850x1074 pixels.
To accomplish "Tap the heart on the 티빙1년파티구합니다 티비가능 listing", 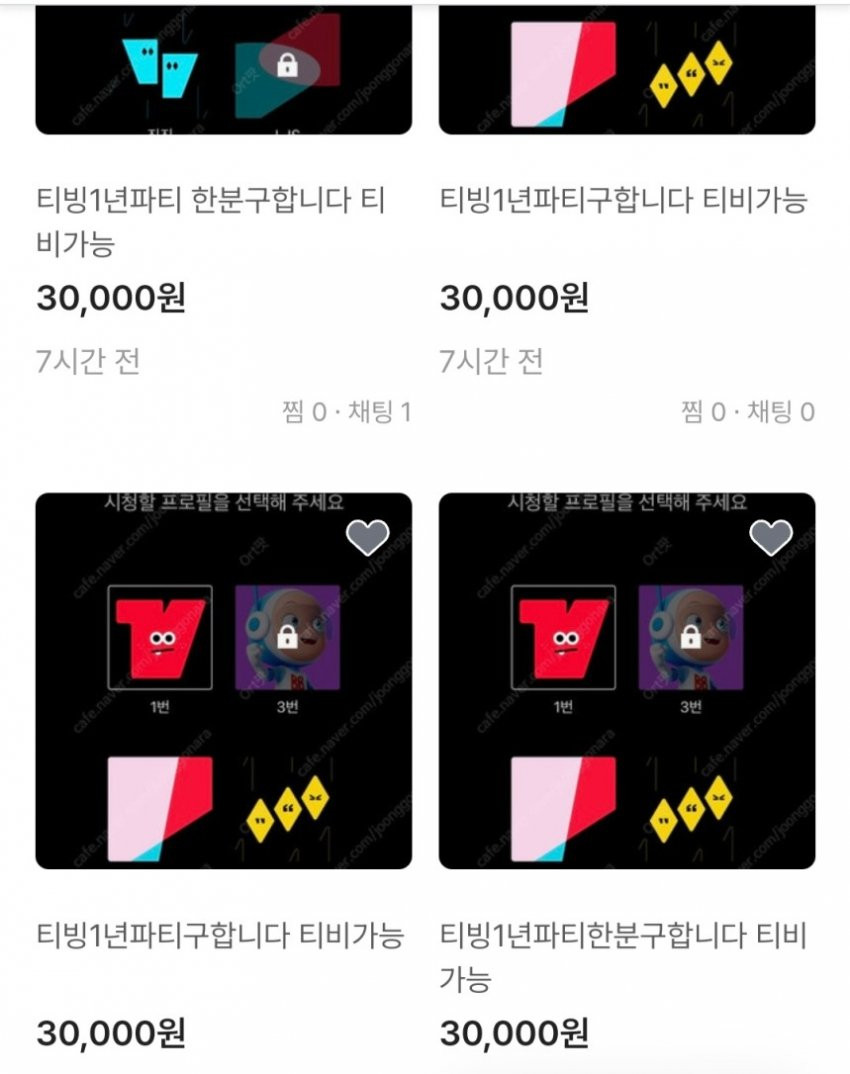I will [x=367, y=538].
